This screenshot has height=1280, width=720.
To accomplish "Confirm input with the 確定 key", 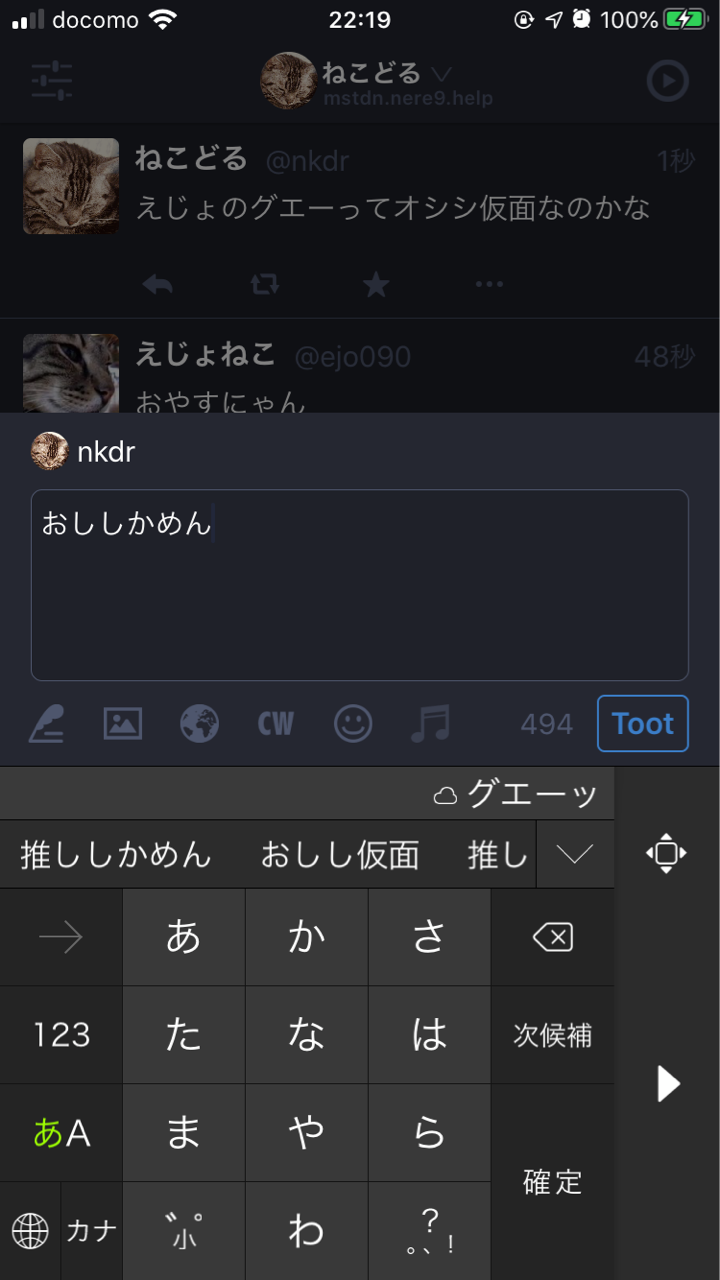I will coord(553,1182).
